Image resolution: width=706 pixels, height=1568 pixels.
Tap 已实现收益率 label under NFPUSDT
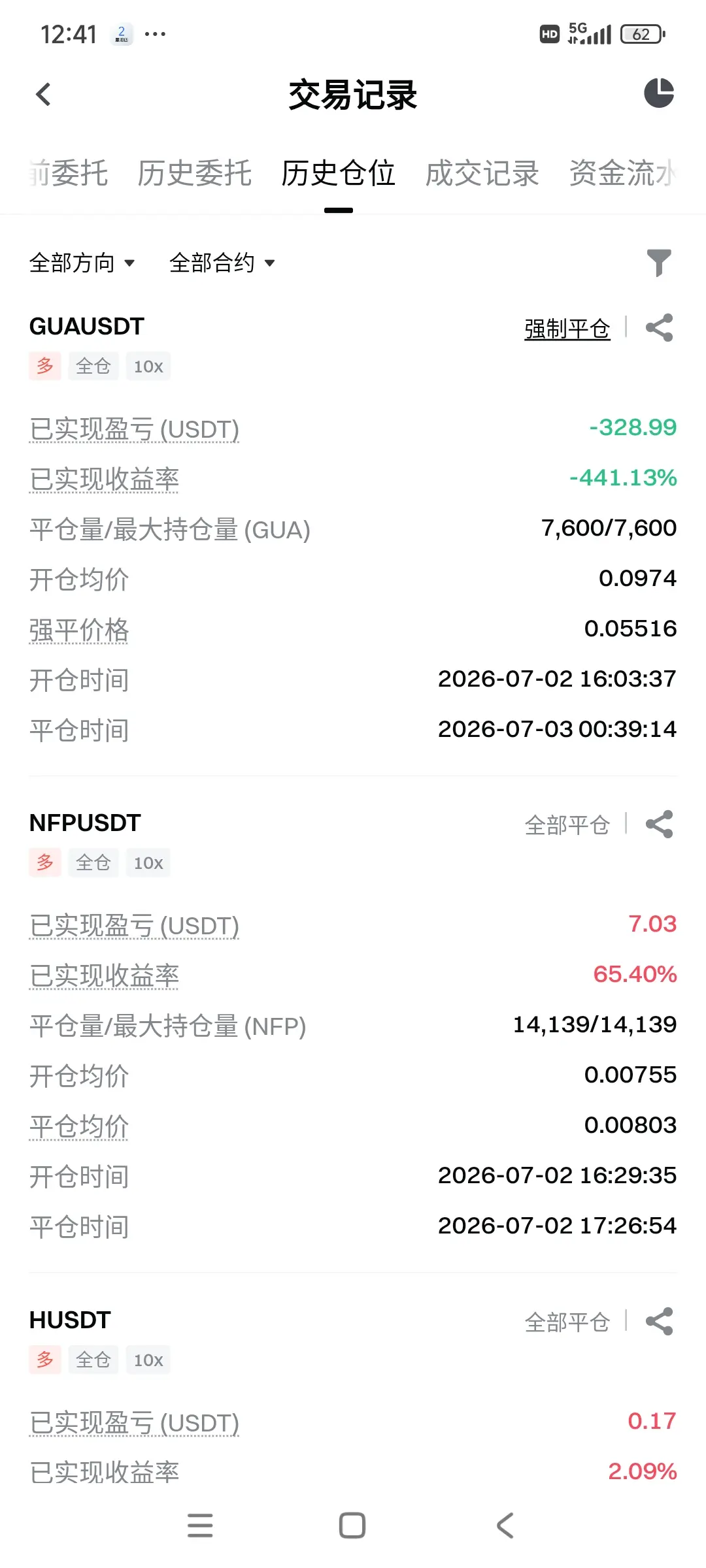[104, 976]
